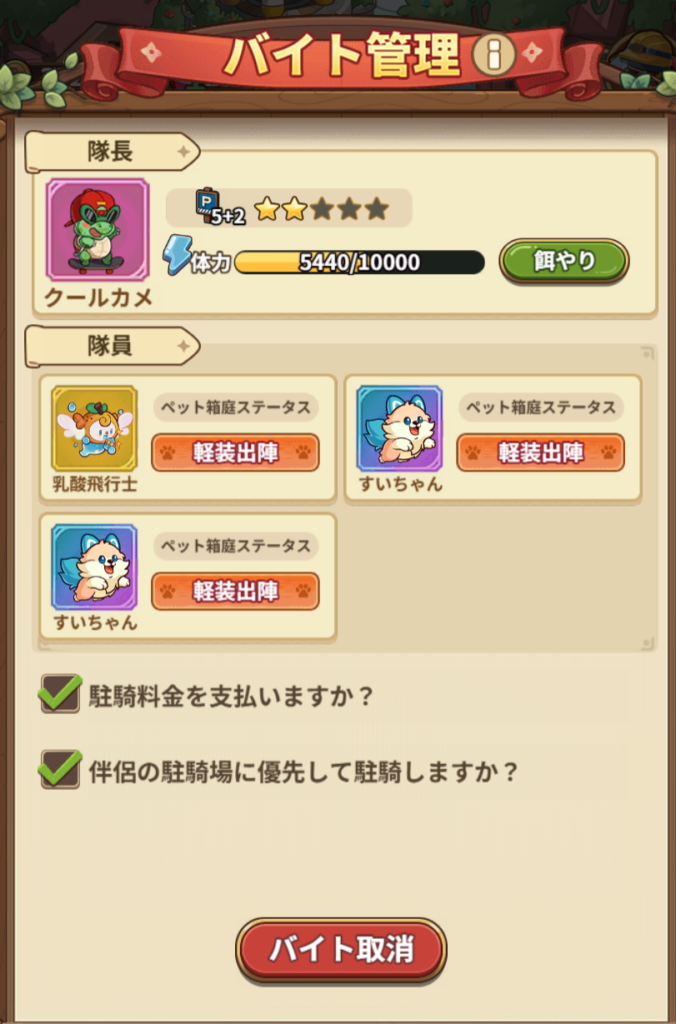Uncheck 駐騎料金を支払いますか
Screen dimensions: 676x1024
60,693
